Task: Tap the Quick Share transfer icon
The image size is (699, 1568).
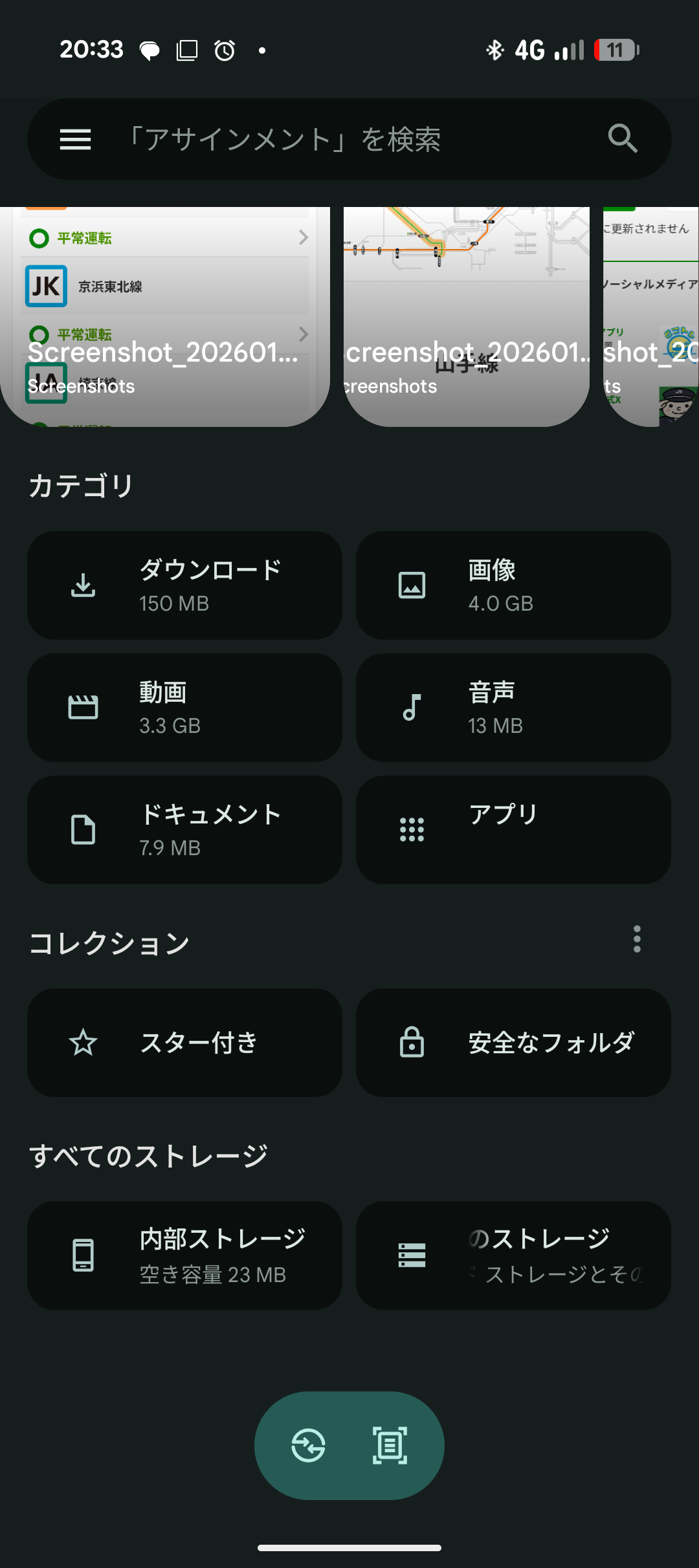Action: point(309,1446)
